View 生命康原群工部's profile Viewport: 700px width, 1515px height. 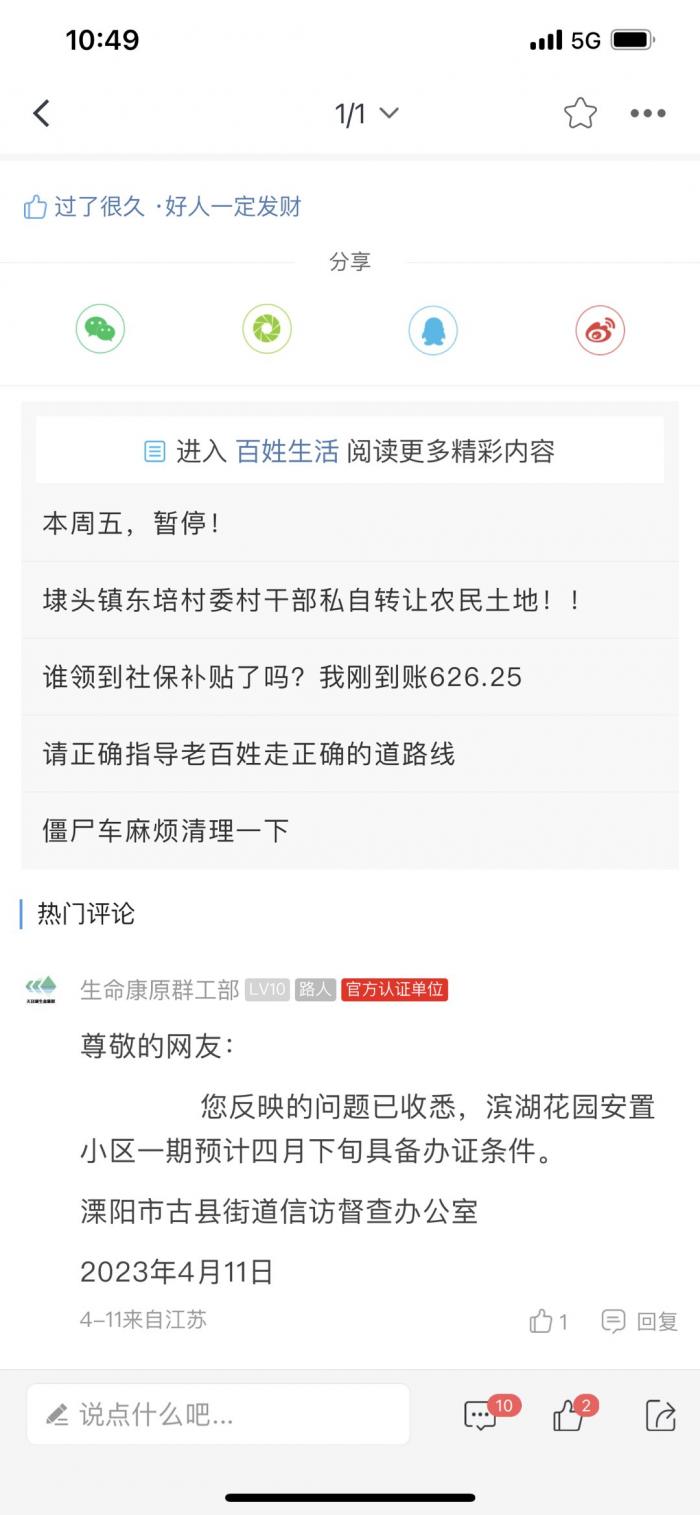tap(159, 989)
